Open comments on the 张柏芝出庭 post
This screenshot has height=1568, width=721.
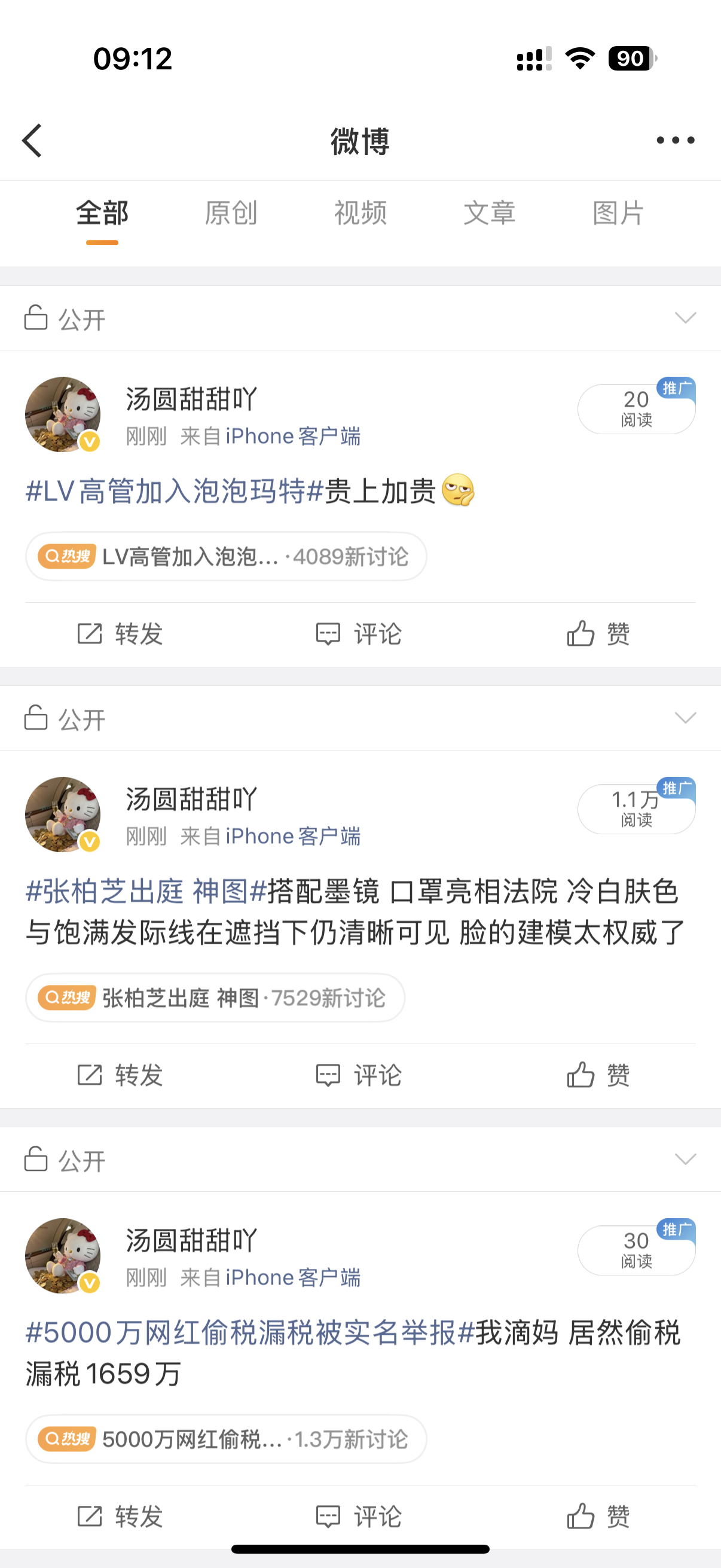[x=359, y=1076]
